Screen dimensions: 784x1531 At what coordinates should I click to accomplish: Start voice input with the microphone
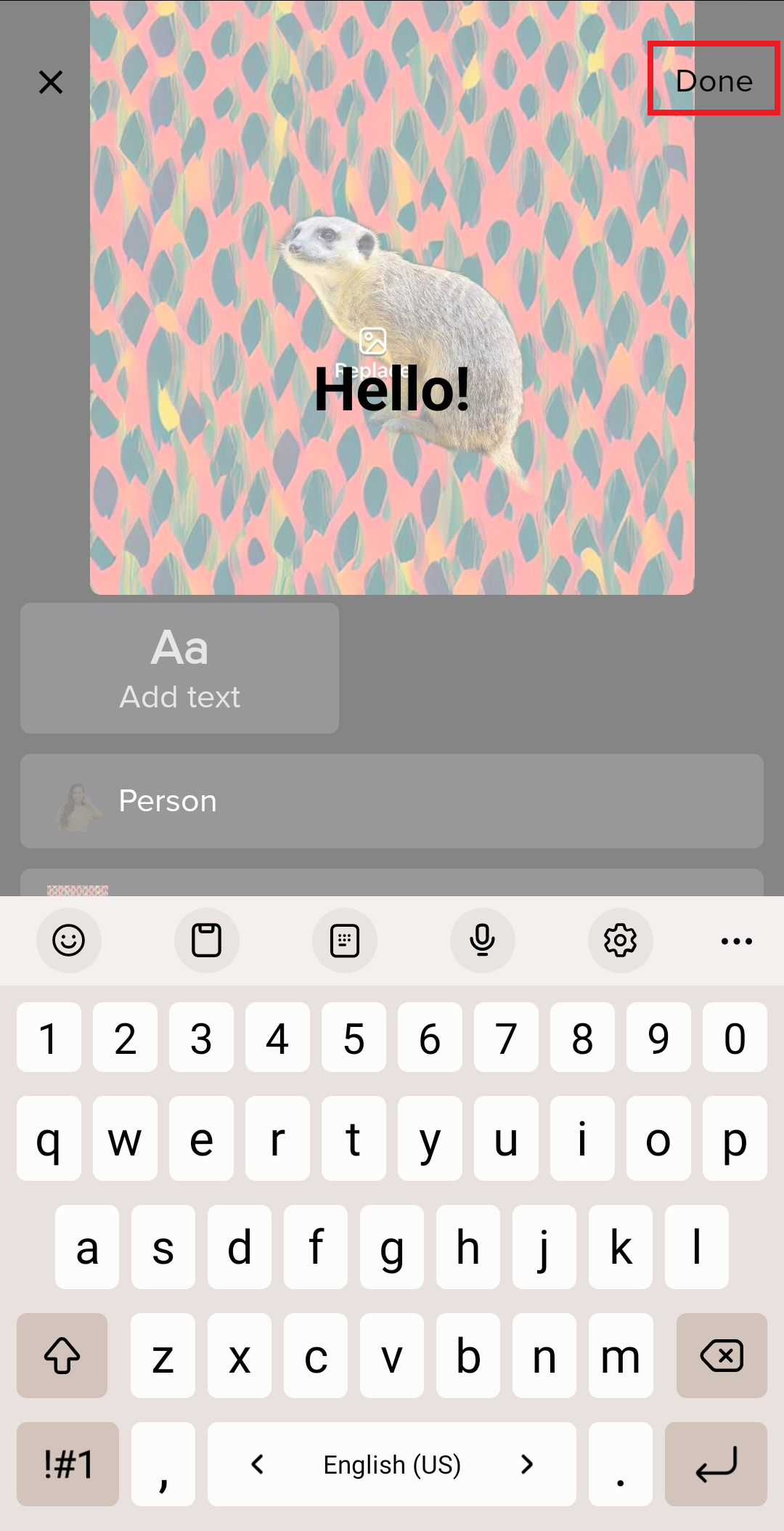(482, 941)
